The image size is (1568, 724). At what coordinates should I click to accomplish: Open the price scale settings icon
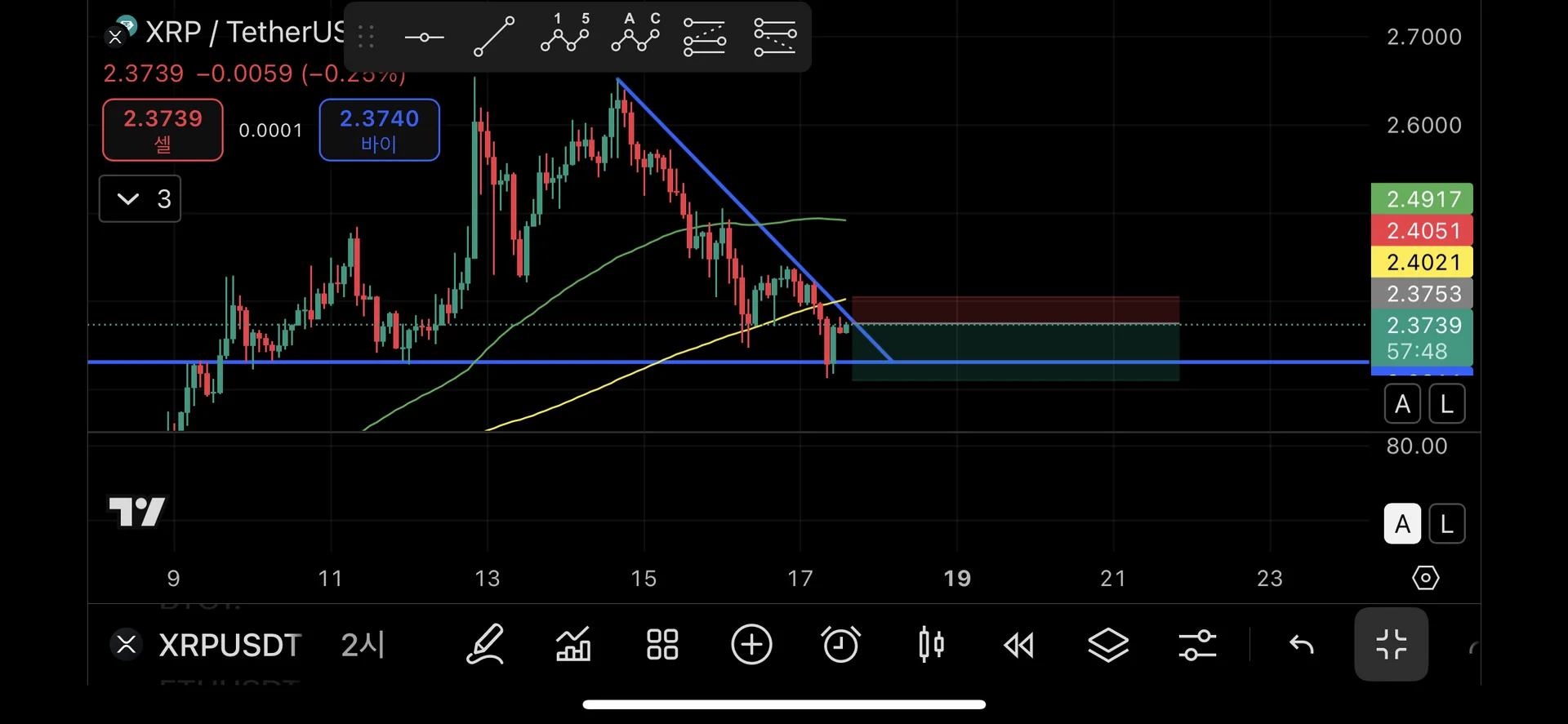tap(1425, 578)
